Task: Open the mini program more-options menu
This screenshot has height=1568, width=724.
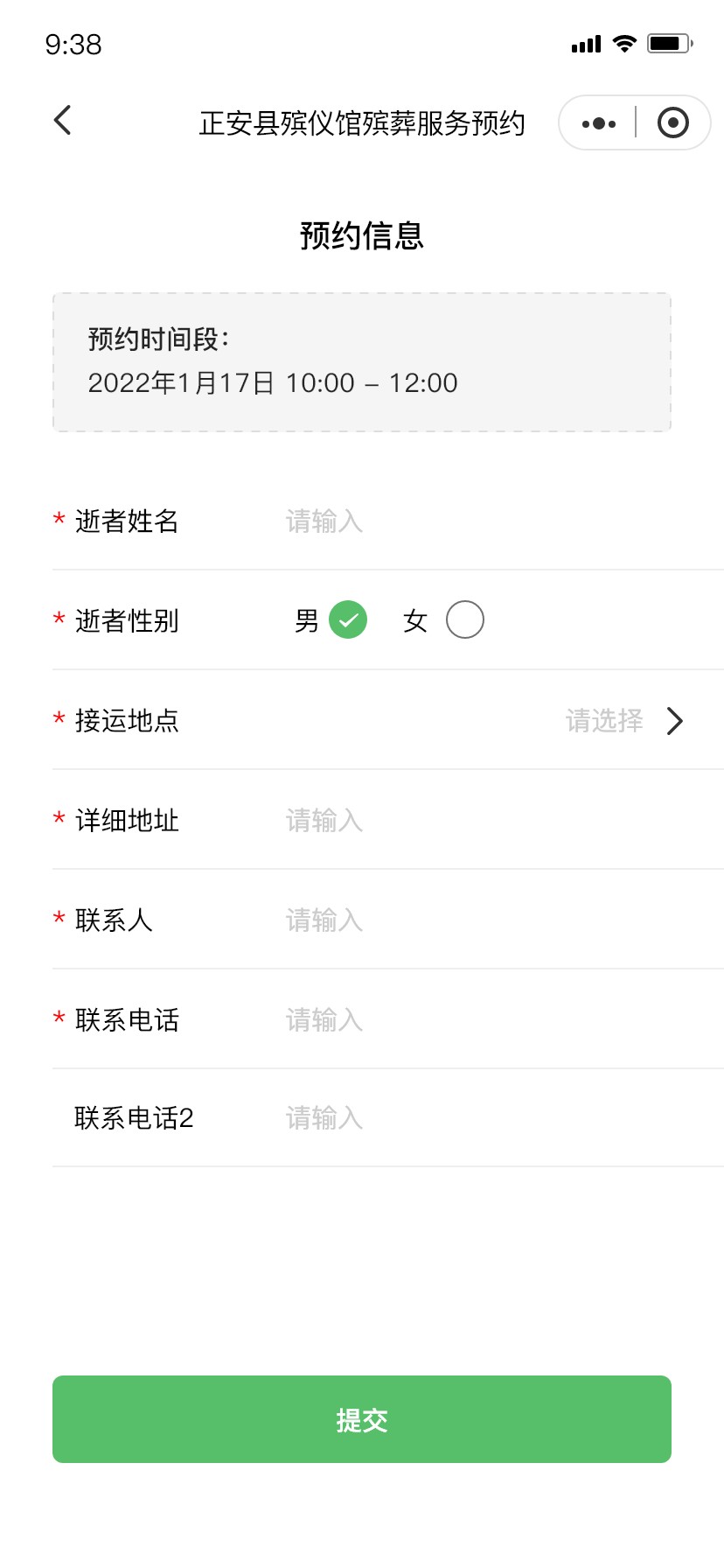Action: (x=599, y=123)
